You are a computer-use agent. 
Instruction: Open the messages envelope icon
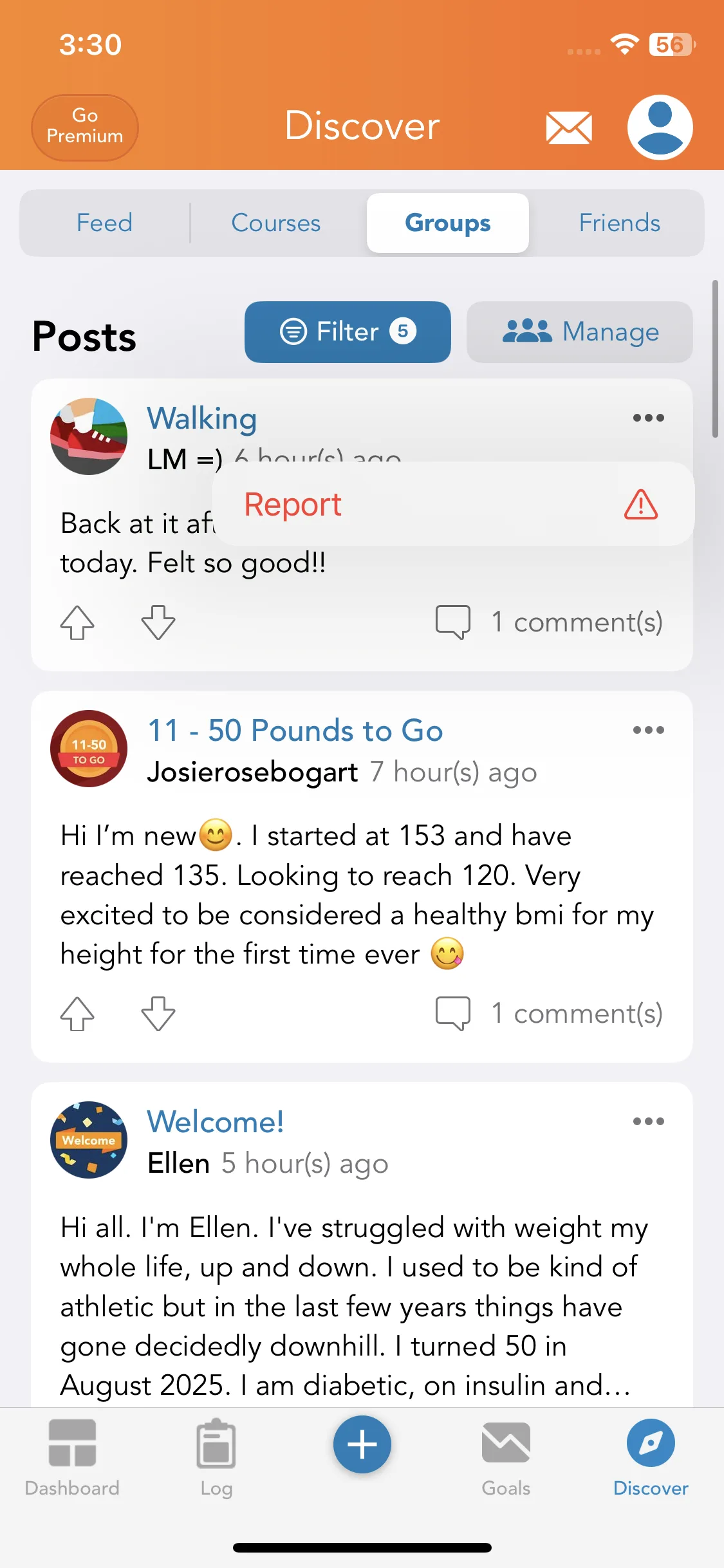pos(569,127)
